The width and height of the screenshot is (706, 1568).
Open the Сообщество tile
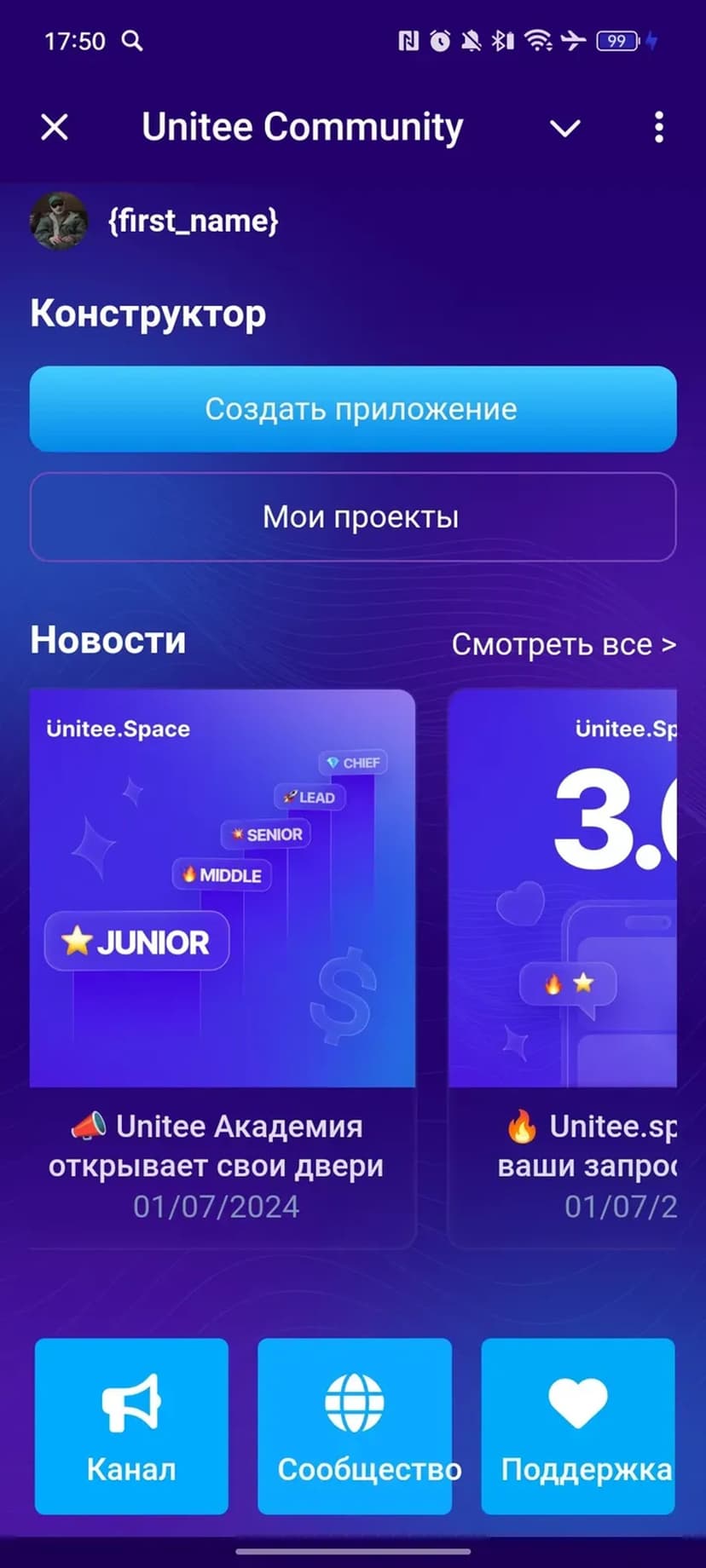(x=354, y=1425)
